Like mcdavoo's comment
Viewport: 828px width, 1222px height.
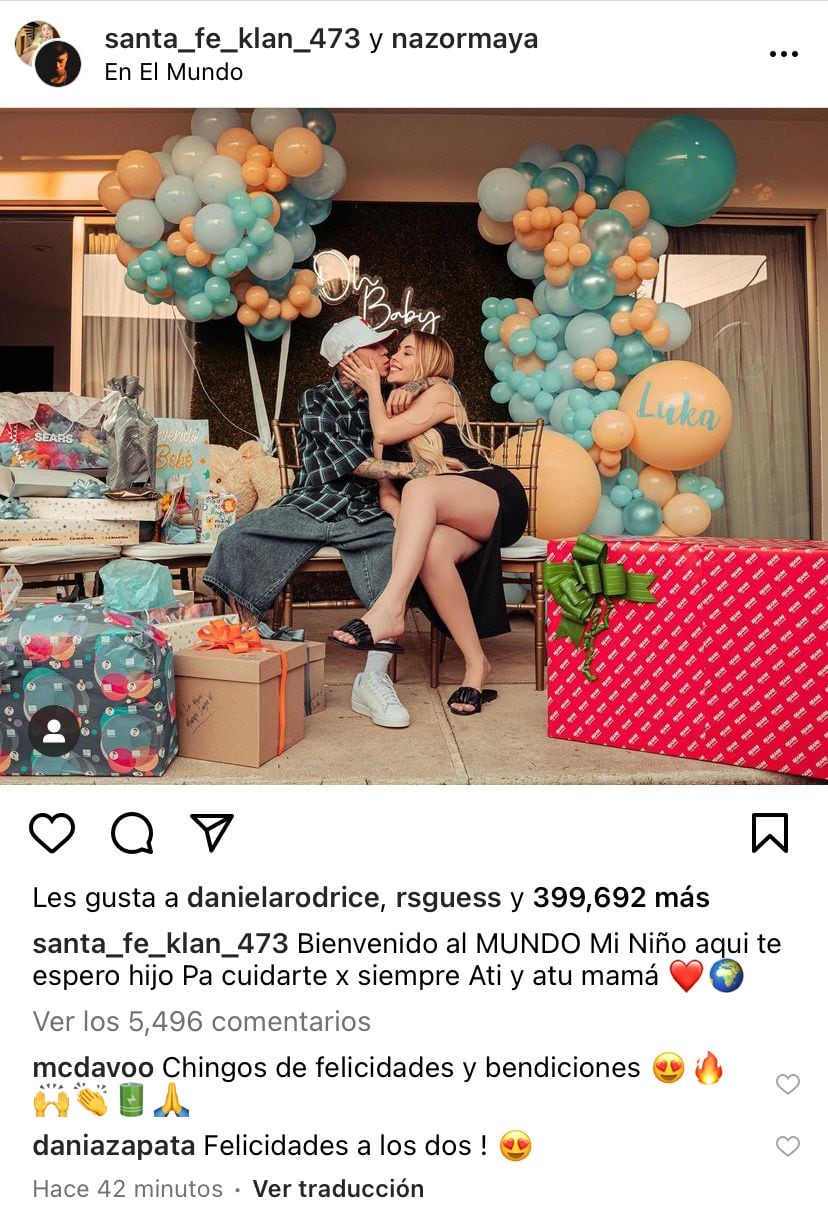coord(788,1084)
